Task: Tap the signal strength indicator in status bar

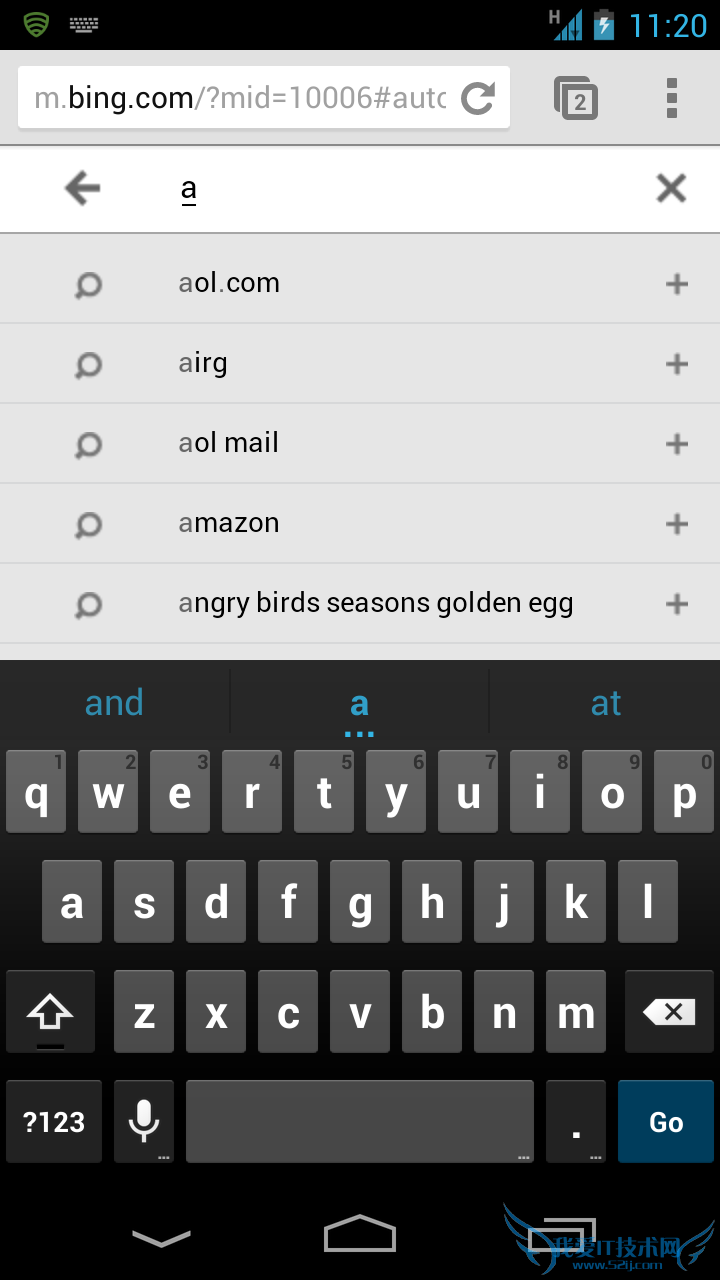Action: (x=566, y=24)
